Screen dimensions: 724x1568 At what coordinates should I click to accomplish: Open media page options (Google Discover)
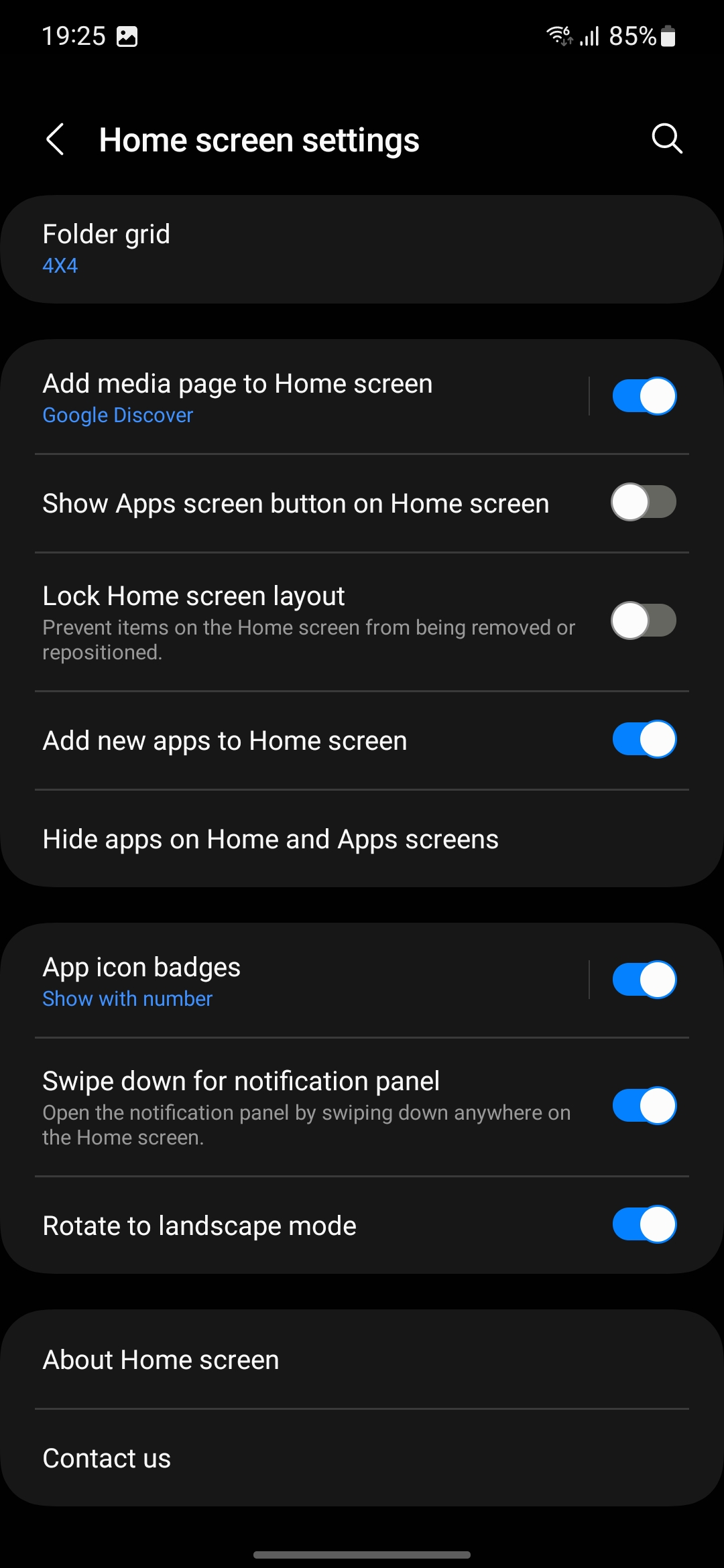pos(295,397)
